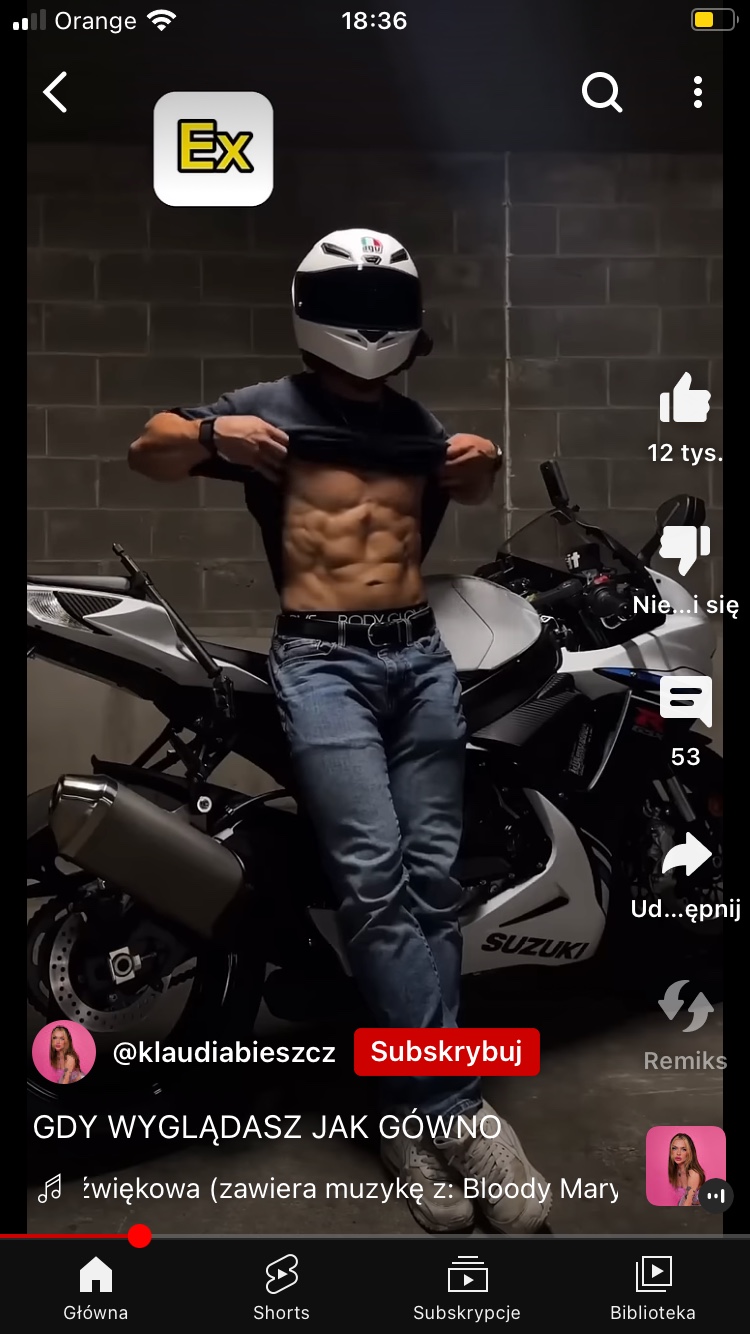Share this Short via Udostępnij arrow
This screenshot has width=750, height=1334.
coord(686,853)
